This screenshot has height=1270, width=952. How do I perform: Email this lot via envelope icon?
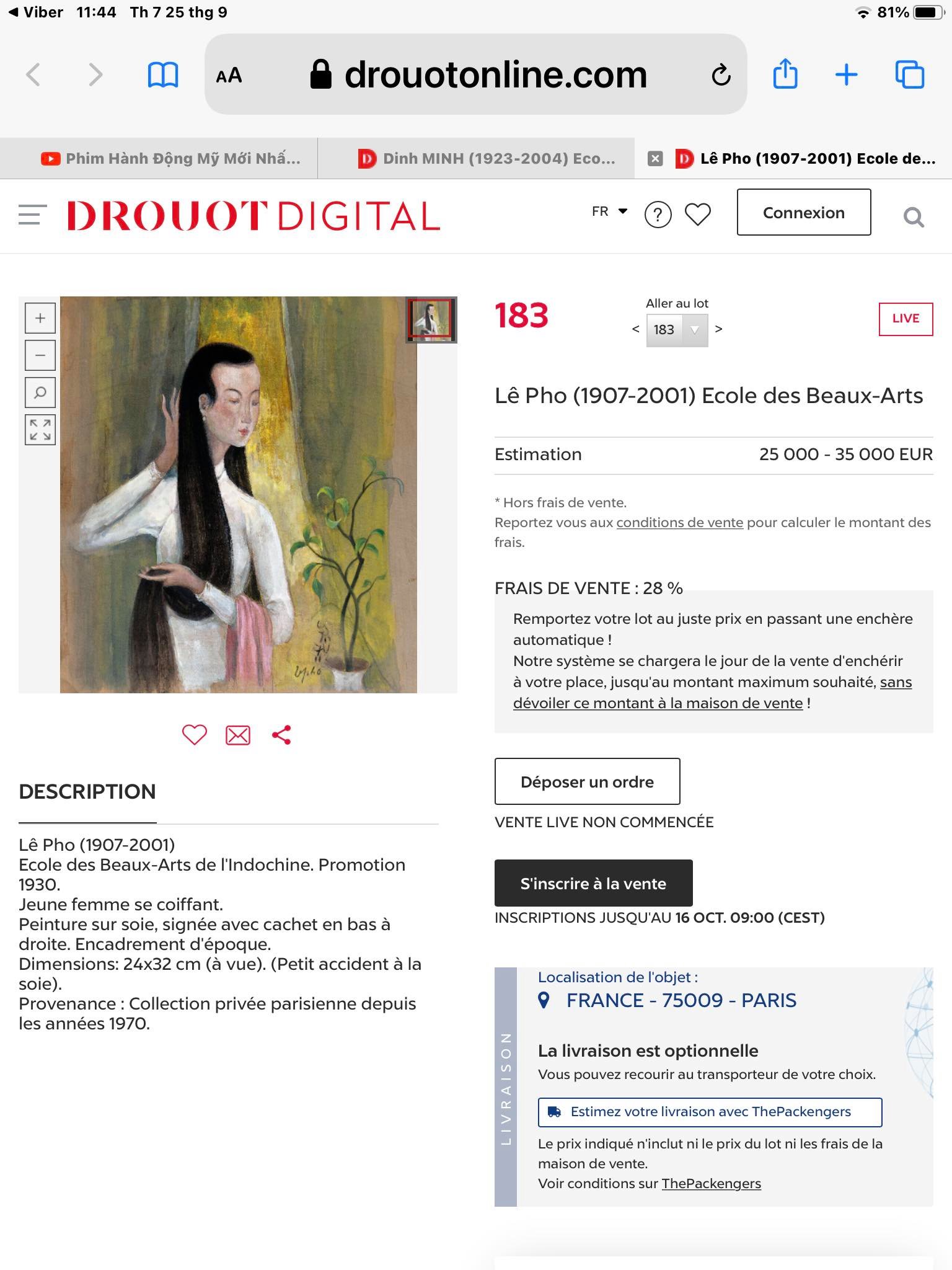click(x=238, y=735)
